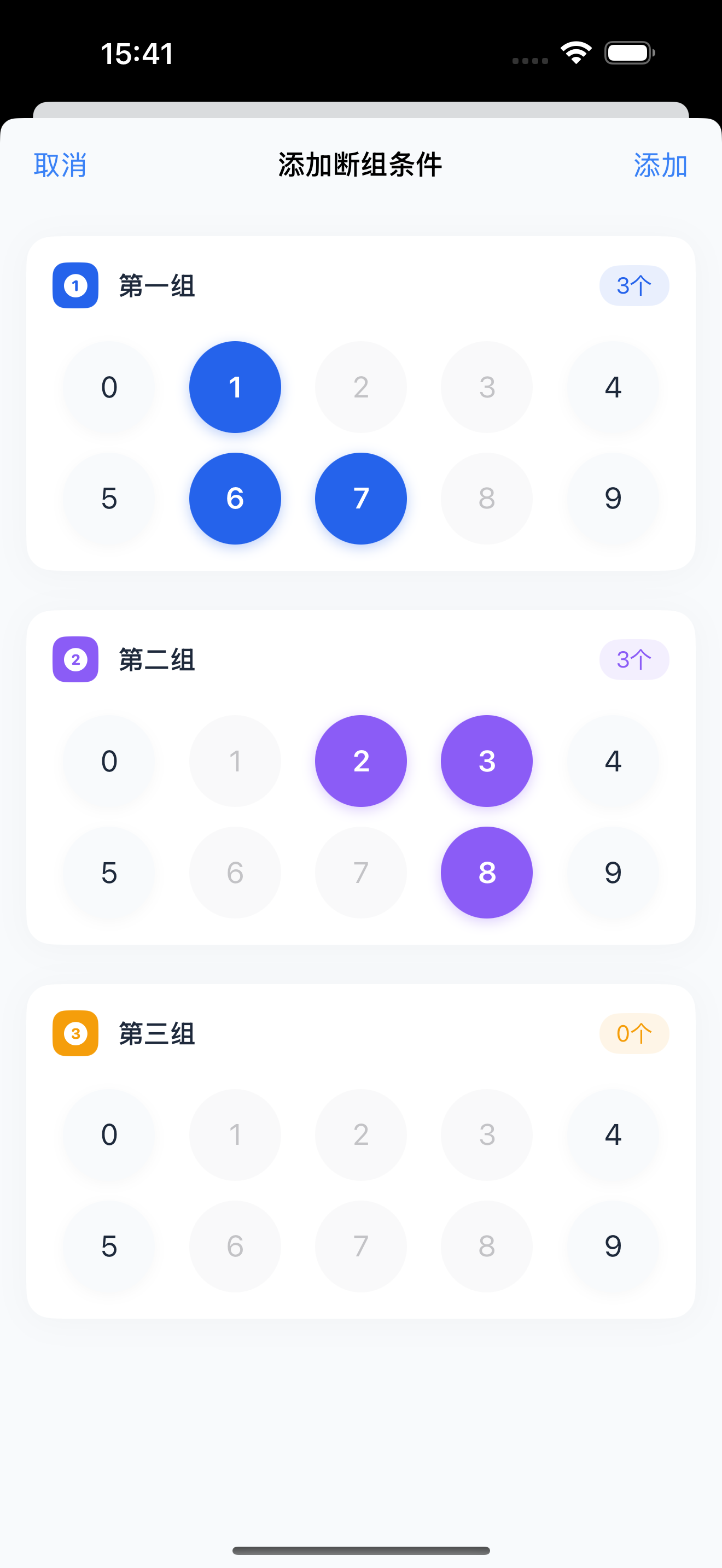
Task: Click the WiFi icon in status bar
Action: tap(575, 52)
